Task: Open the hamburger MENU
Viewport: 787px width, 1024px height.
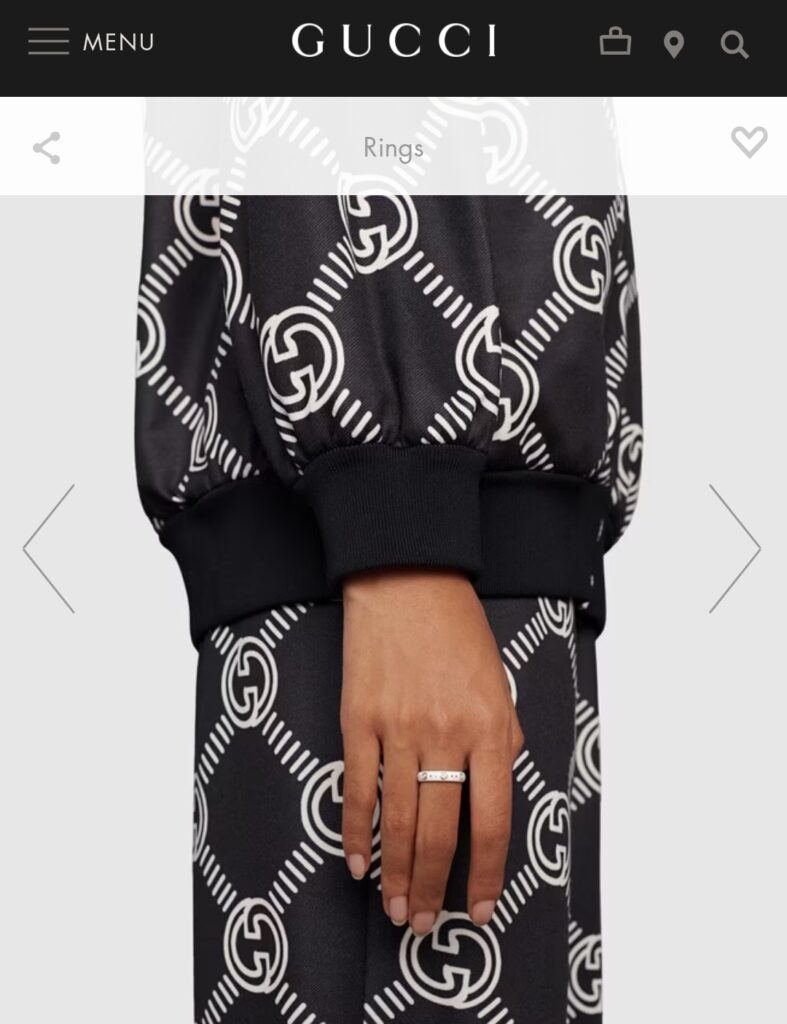Action: (x=90, y=42)
